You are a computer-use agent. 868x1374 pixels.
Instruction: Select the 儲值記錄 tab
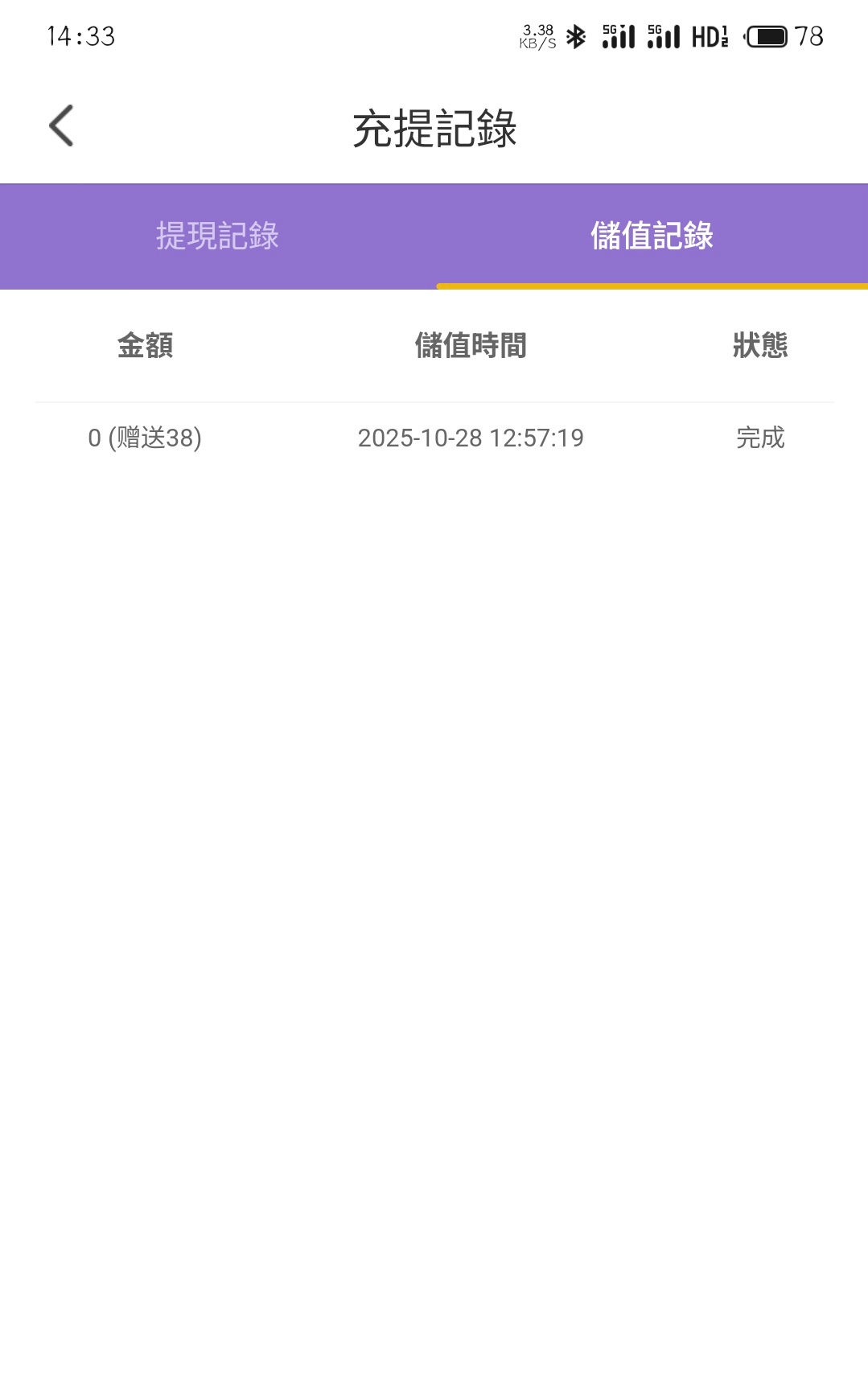click(x=652, y=236)
